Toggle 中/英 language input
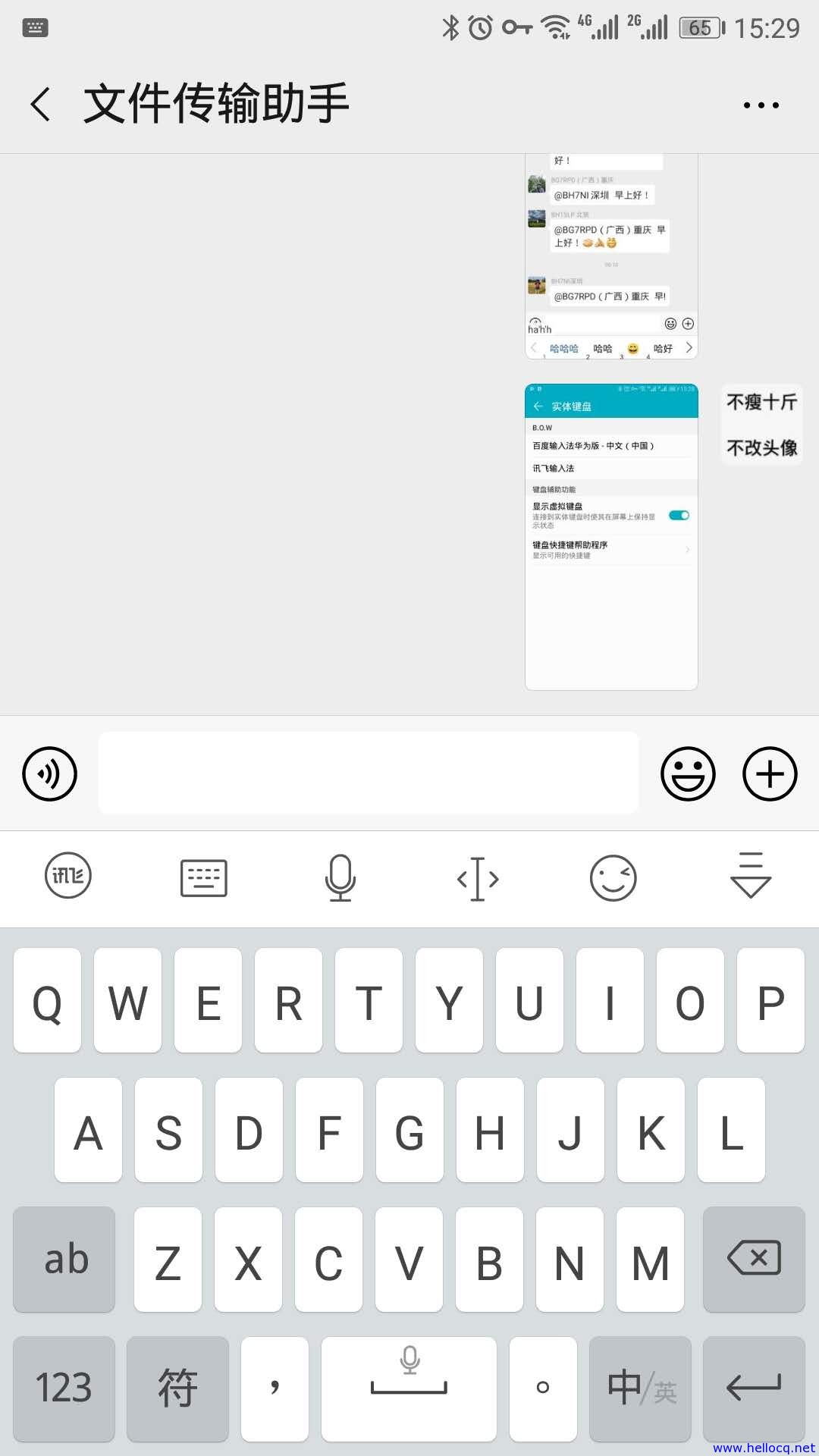The height and width of the screenshot is (1456, 819). 640,1389
